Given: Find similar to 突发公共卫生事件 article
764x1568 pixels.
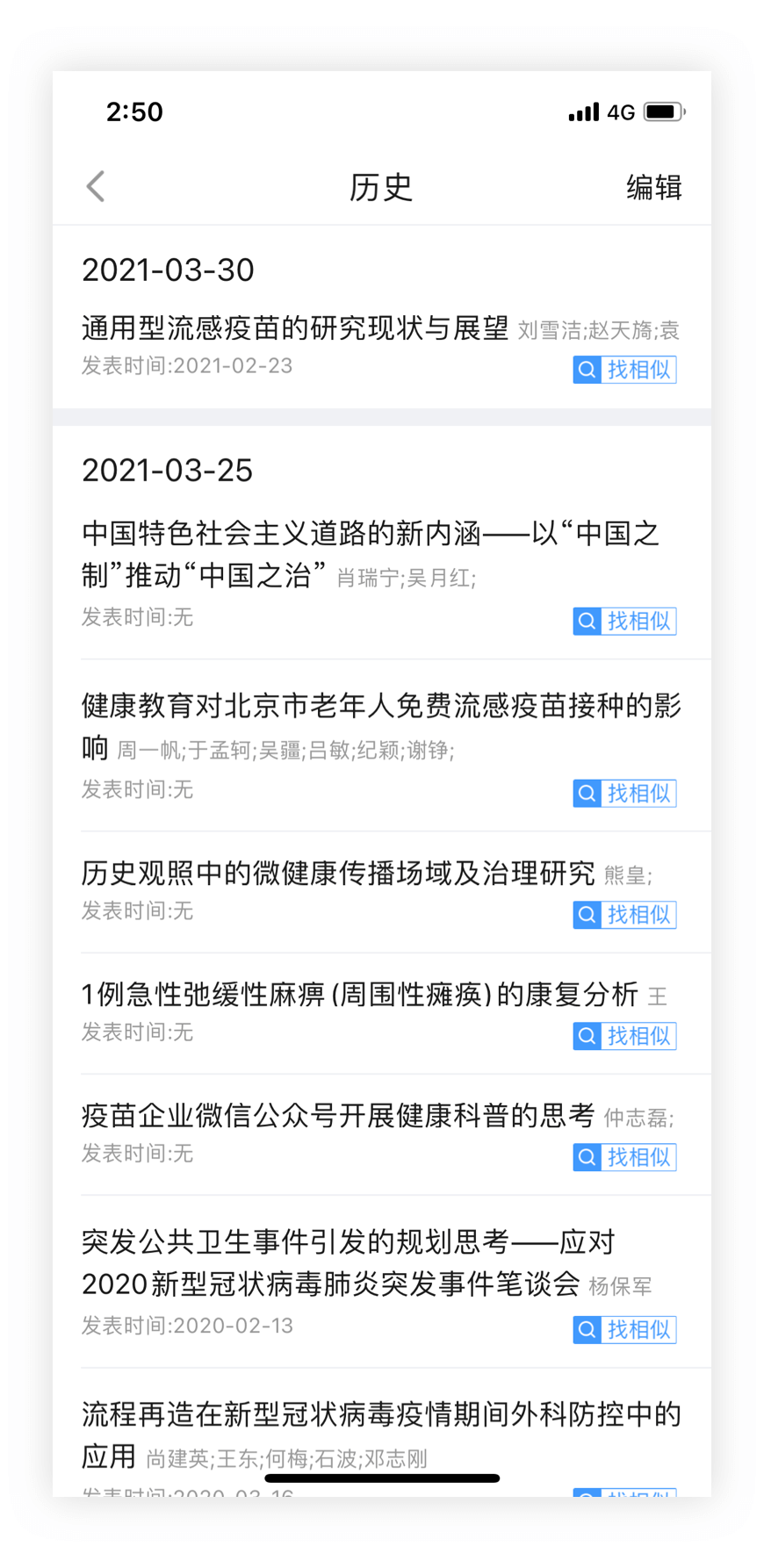Looking at the screenshot, I should point(624,1329).
